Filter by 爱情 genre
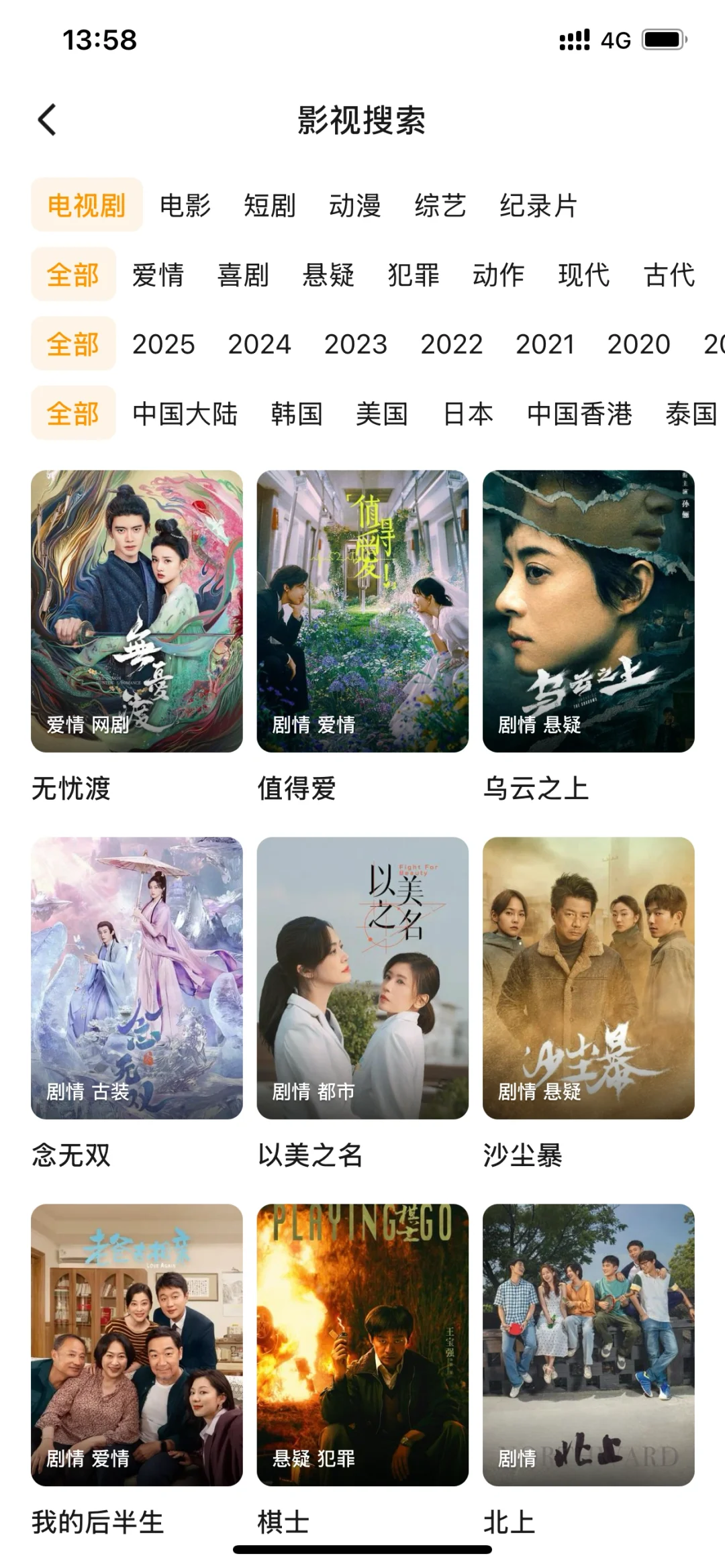This screenshot has width=725, height=1568. 158,275
